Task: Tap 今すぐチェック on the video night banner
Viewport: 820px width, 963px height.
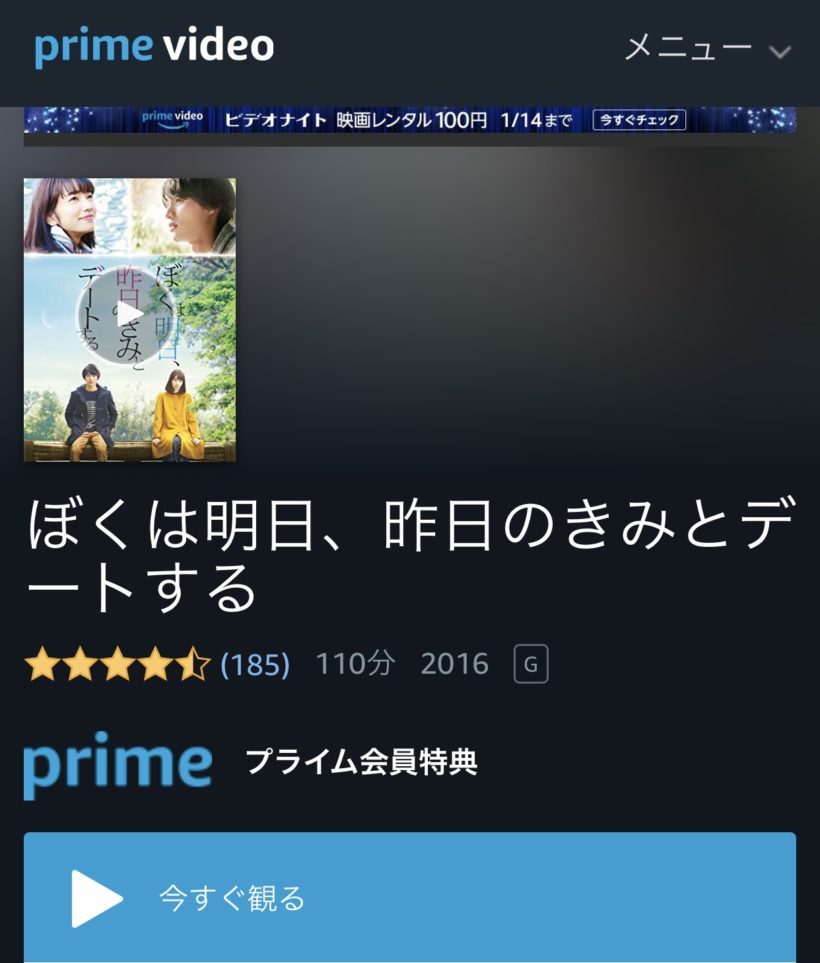Action: point(639,120)
